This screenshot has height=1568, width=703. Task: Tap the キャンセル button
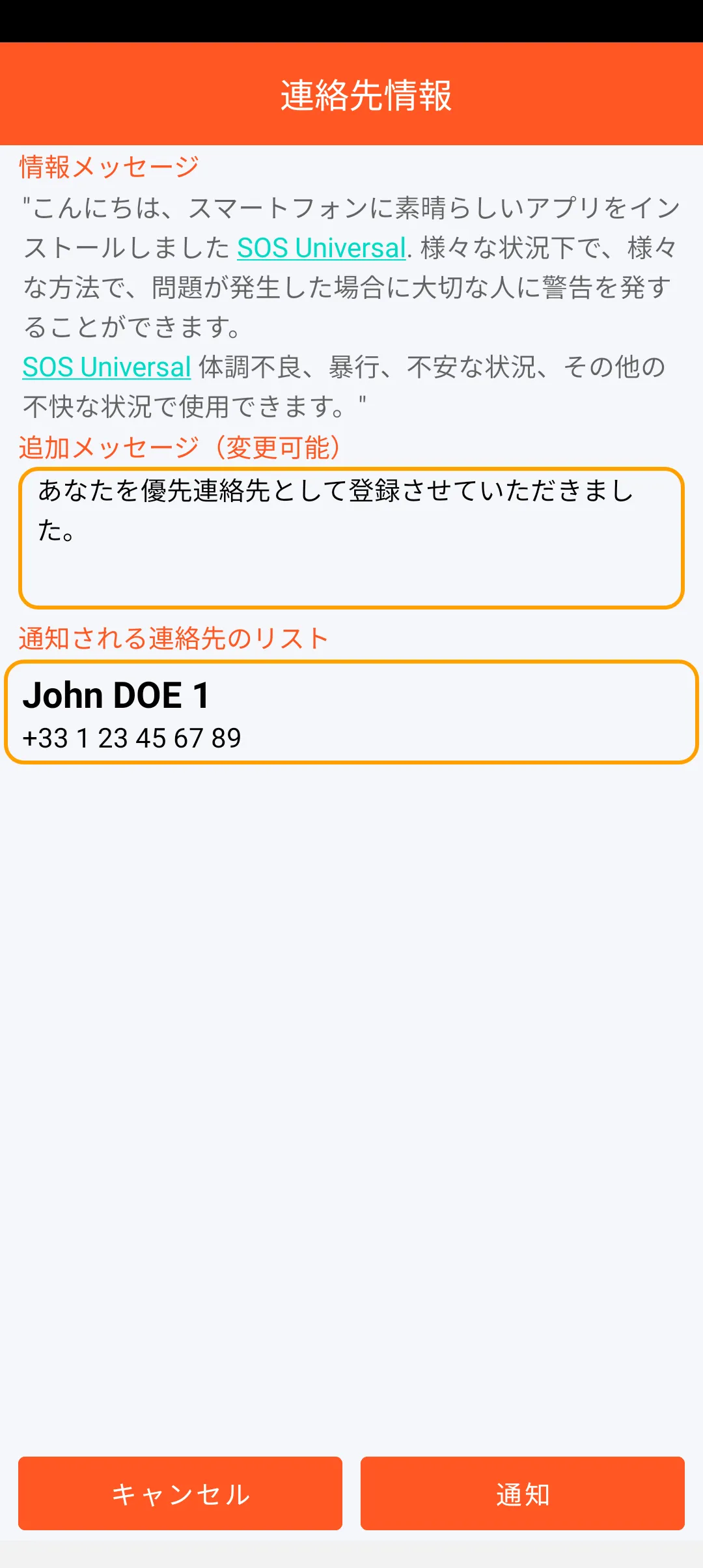(x=180, y=1494)
